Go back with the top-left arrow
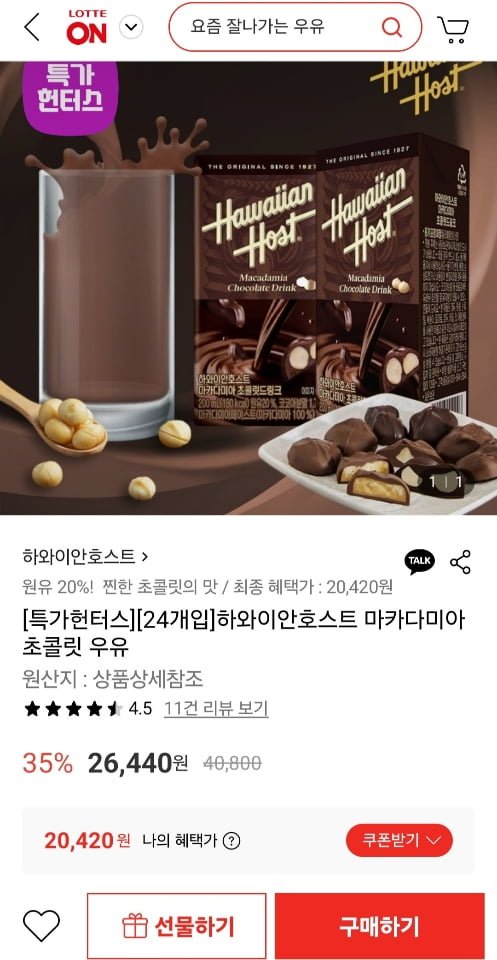Screen dimensions: 497x960 pyautogui.click(x=32, y=28)
